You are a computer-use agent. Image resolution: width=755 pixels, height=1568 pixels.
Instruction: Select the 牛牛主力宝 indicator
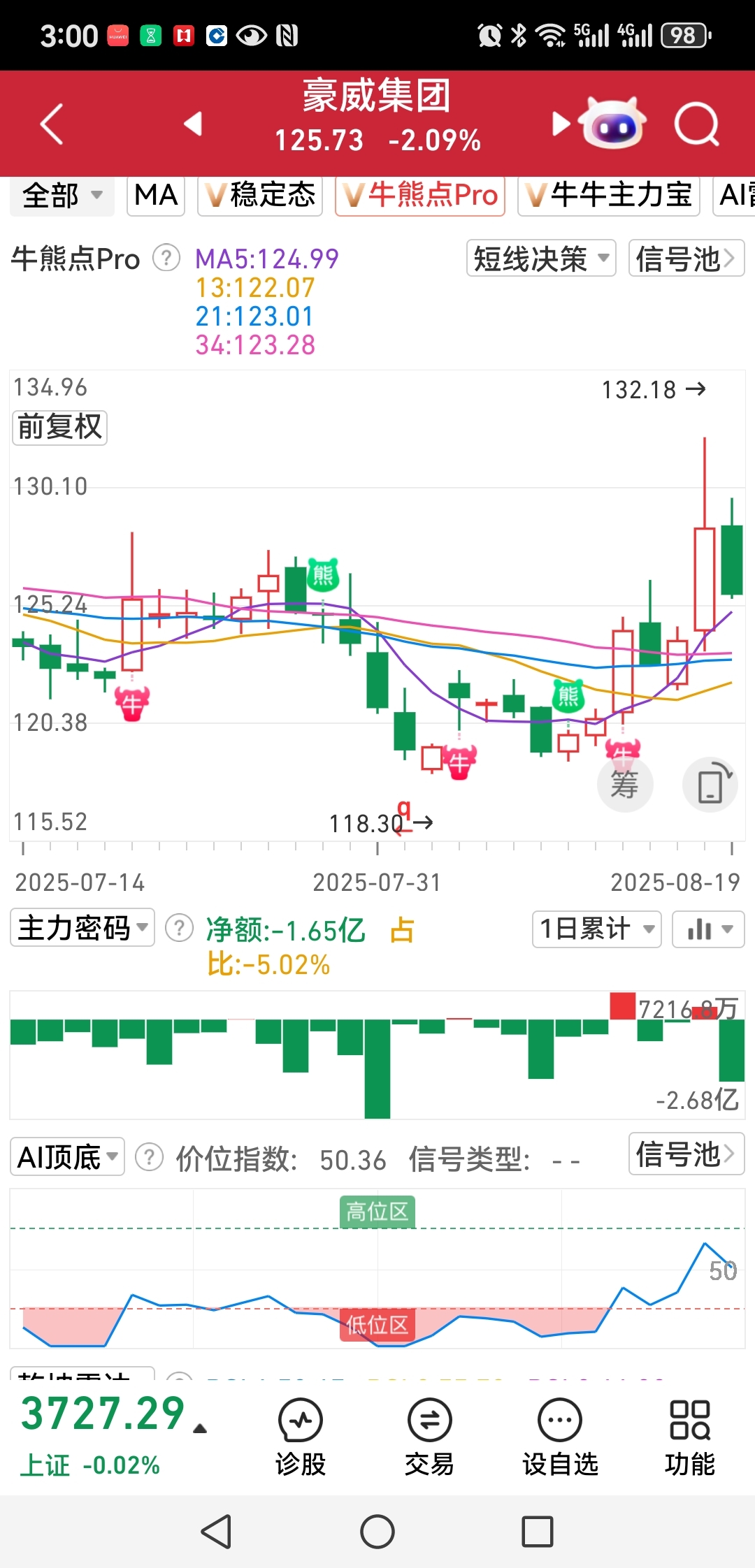click(x=609, y=195)
